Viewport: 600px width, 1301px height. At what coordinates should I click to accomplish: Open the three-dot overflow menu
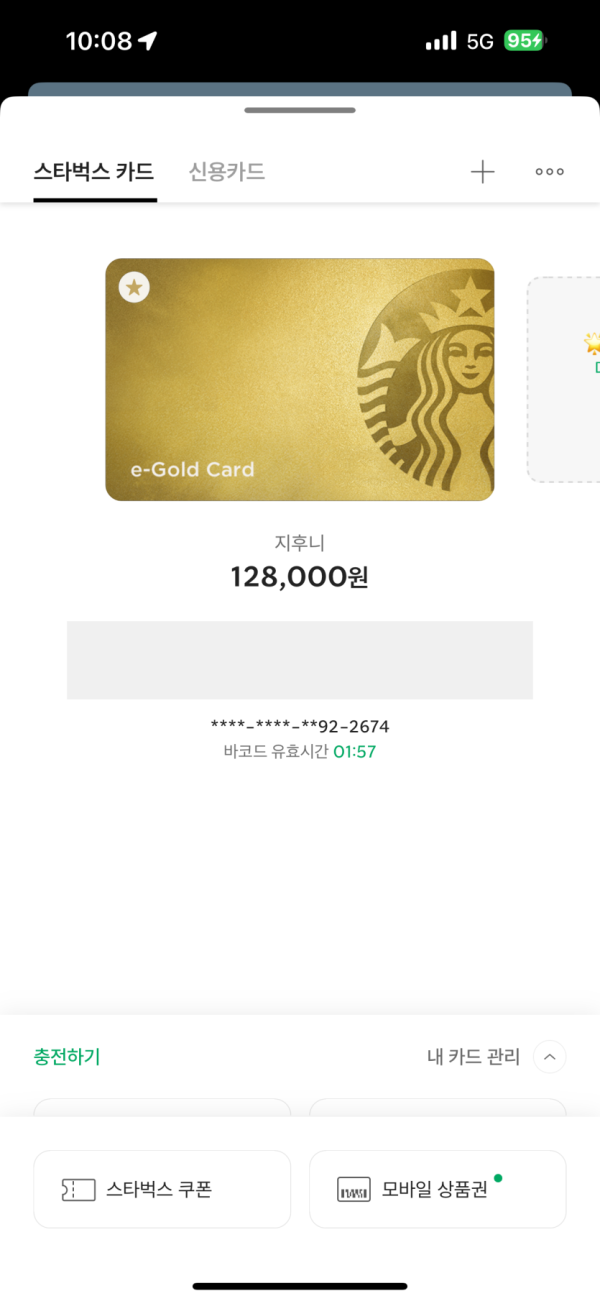coord(549,172)
